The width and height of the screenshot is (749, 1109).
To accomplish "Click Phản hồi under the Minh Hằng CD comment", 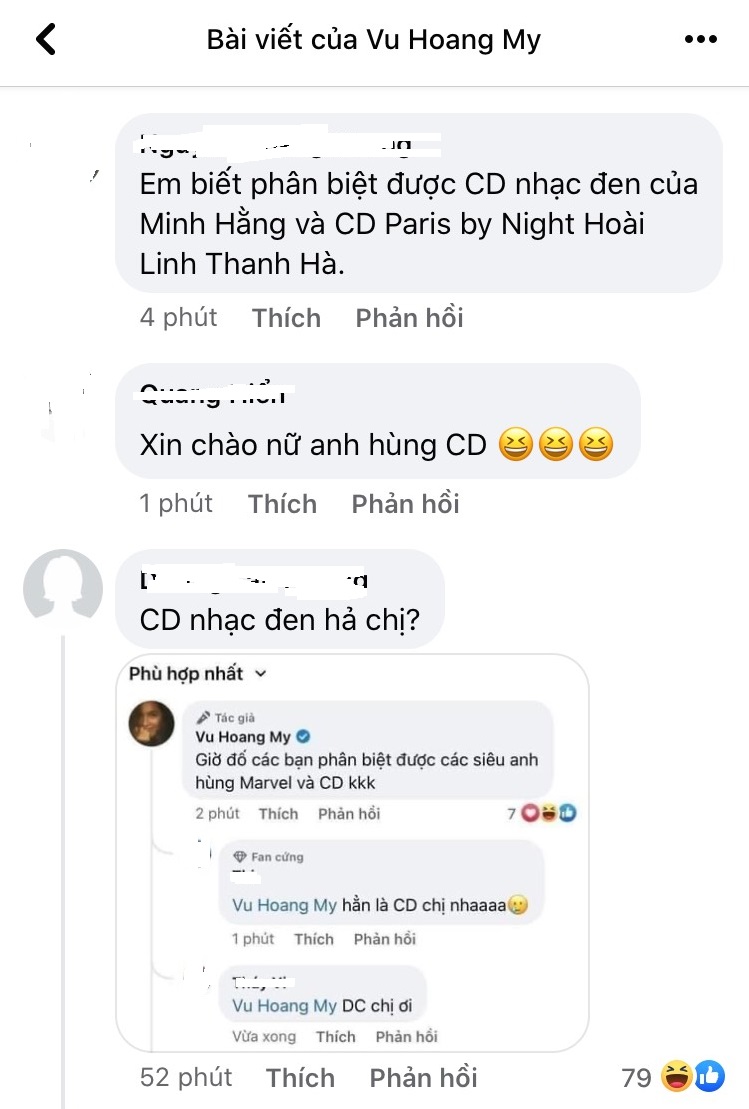I will [x=408, y=317].
